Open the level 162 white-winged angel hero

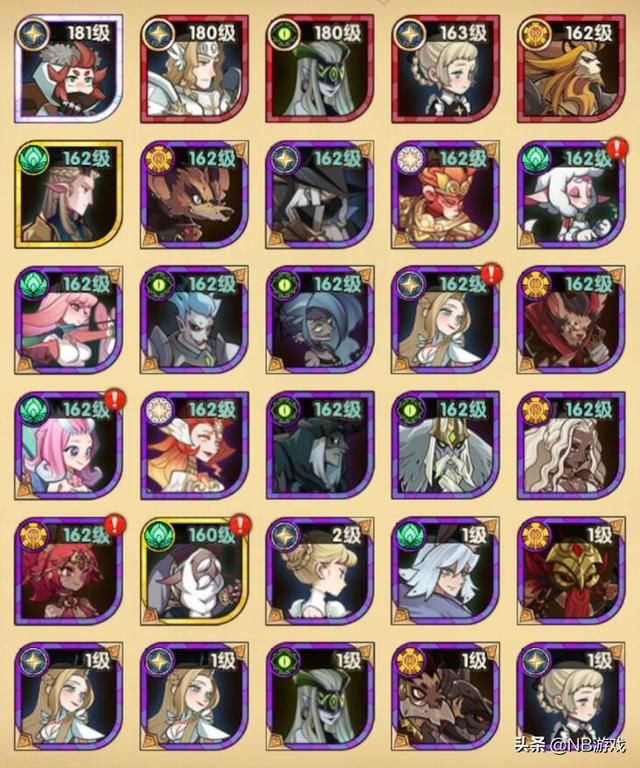[444, 445]
